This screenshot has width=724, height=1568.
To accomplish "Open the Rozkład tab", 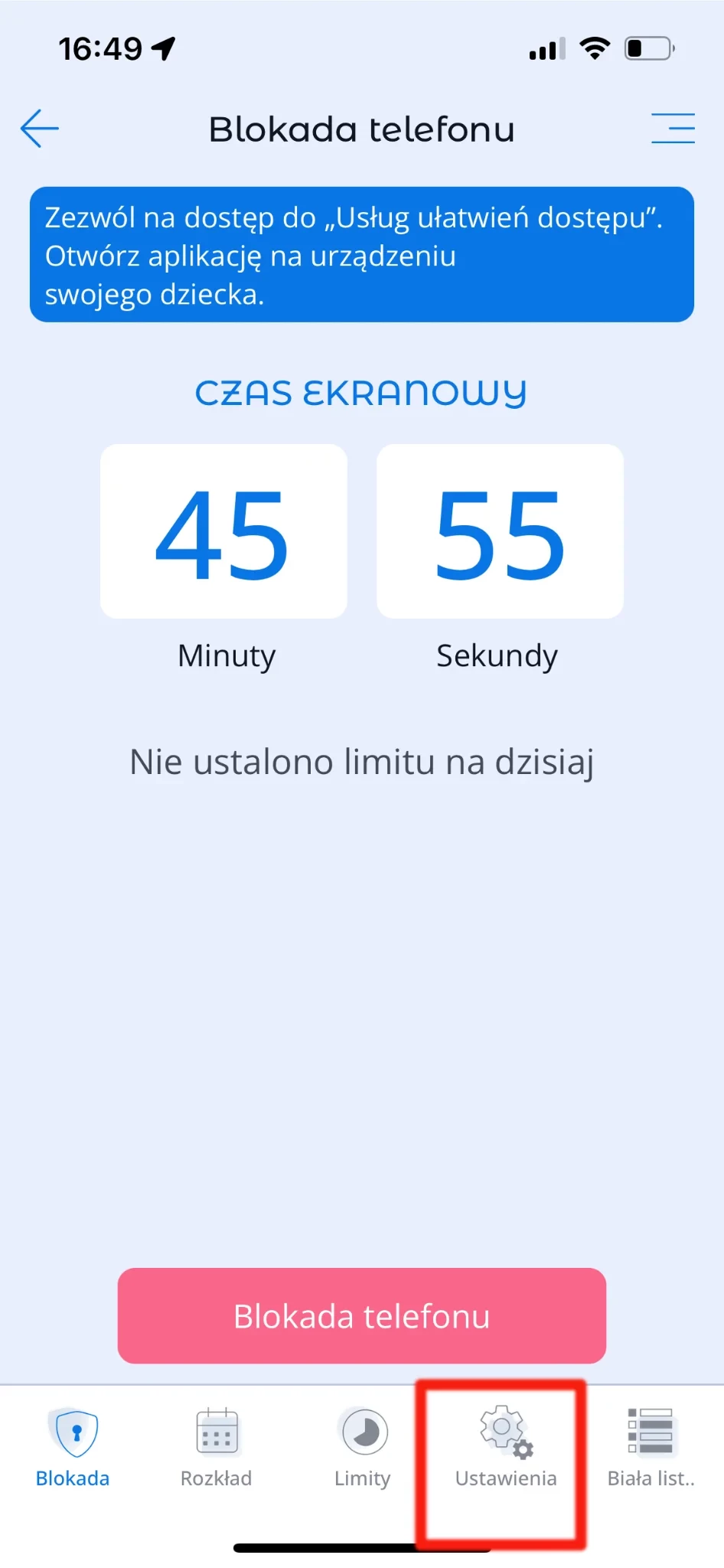I will [x=217, y=1447].
